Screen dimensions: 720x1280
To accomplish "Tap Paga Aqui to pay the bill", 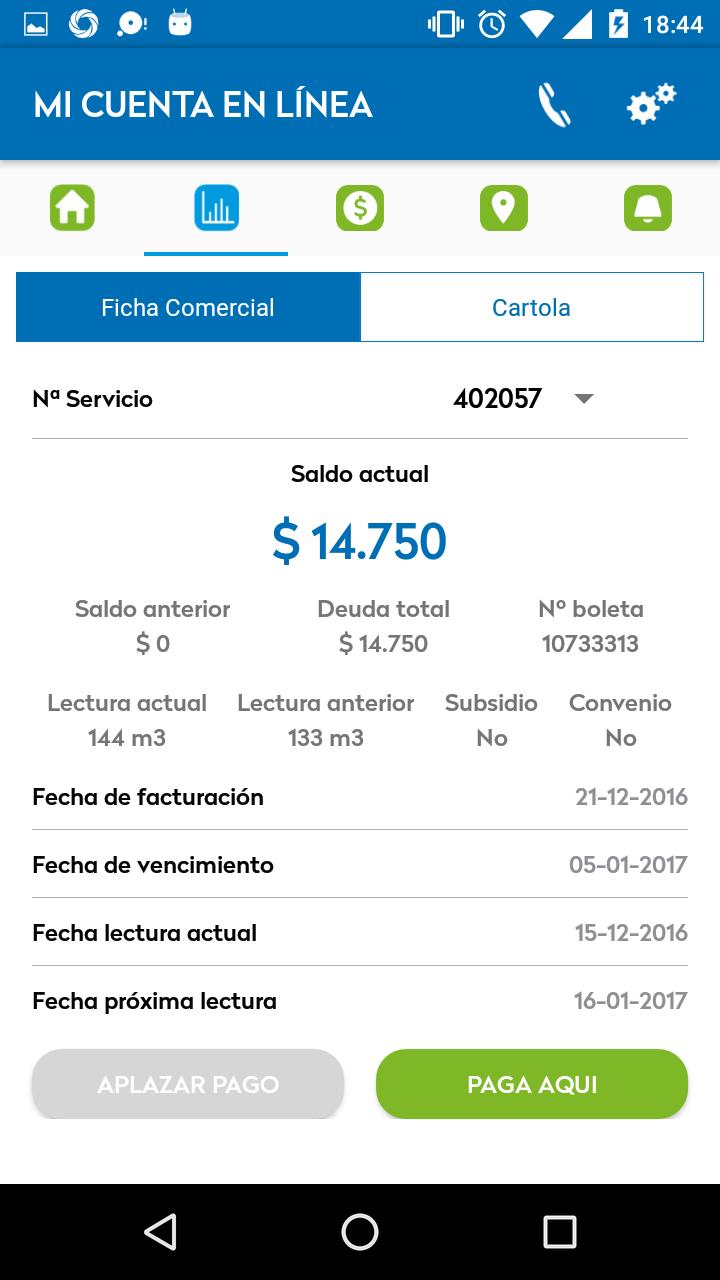I will pyautogui.click(x=532, y=1084).
